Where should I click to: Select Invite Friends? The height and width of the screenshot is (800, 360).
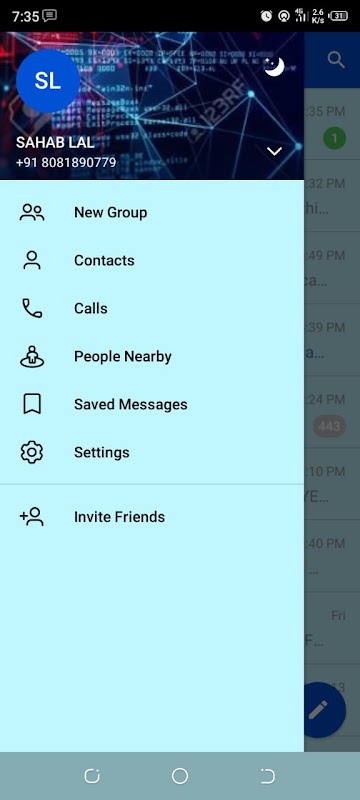152,517
